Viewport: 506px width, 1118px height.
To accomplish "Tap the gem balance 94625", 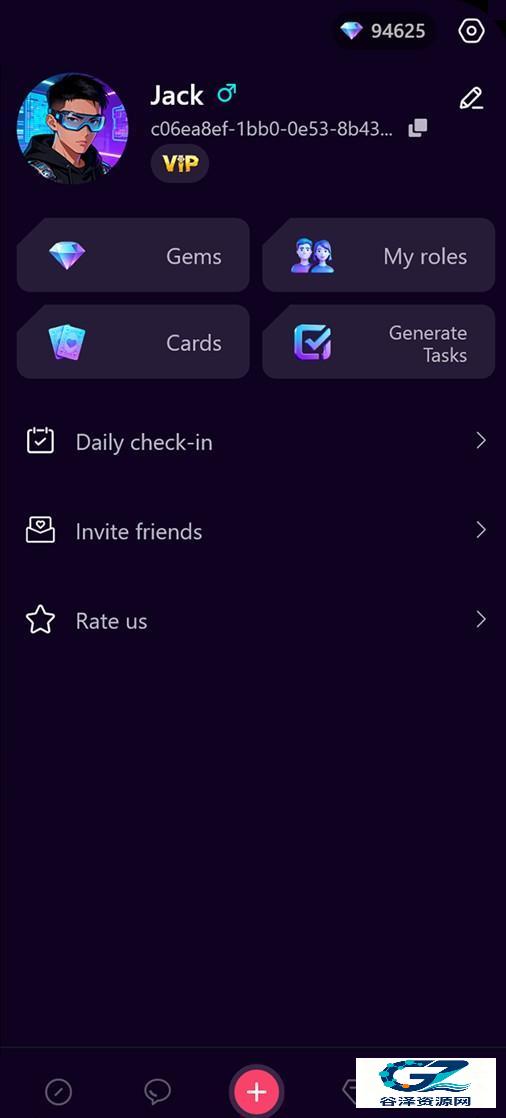I will coord(383,31).
